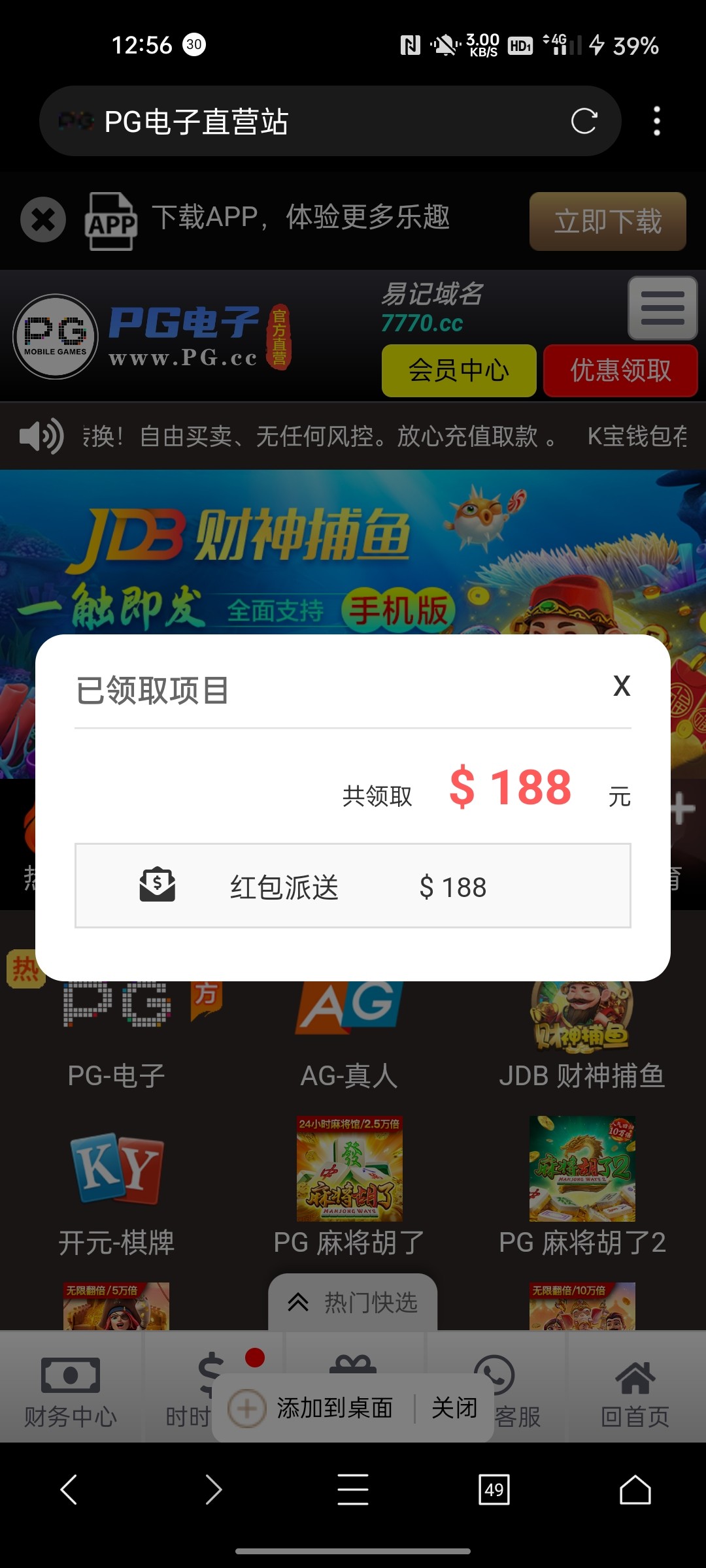Tap the PG电子直营站 address bar

(x=314, y=122)
